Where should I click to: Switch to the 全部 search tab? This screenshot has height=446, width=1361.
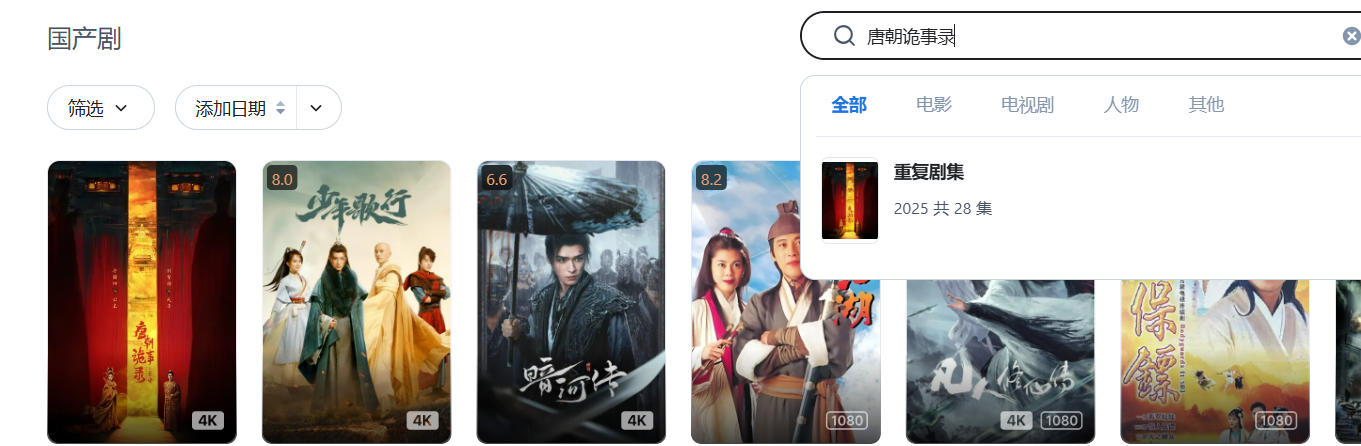(849, 105)
